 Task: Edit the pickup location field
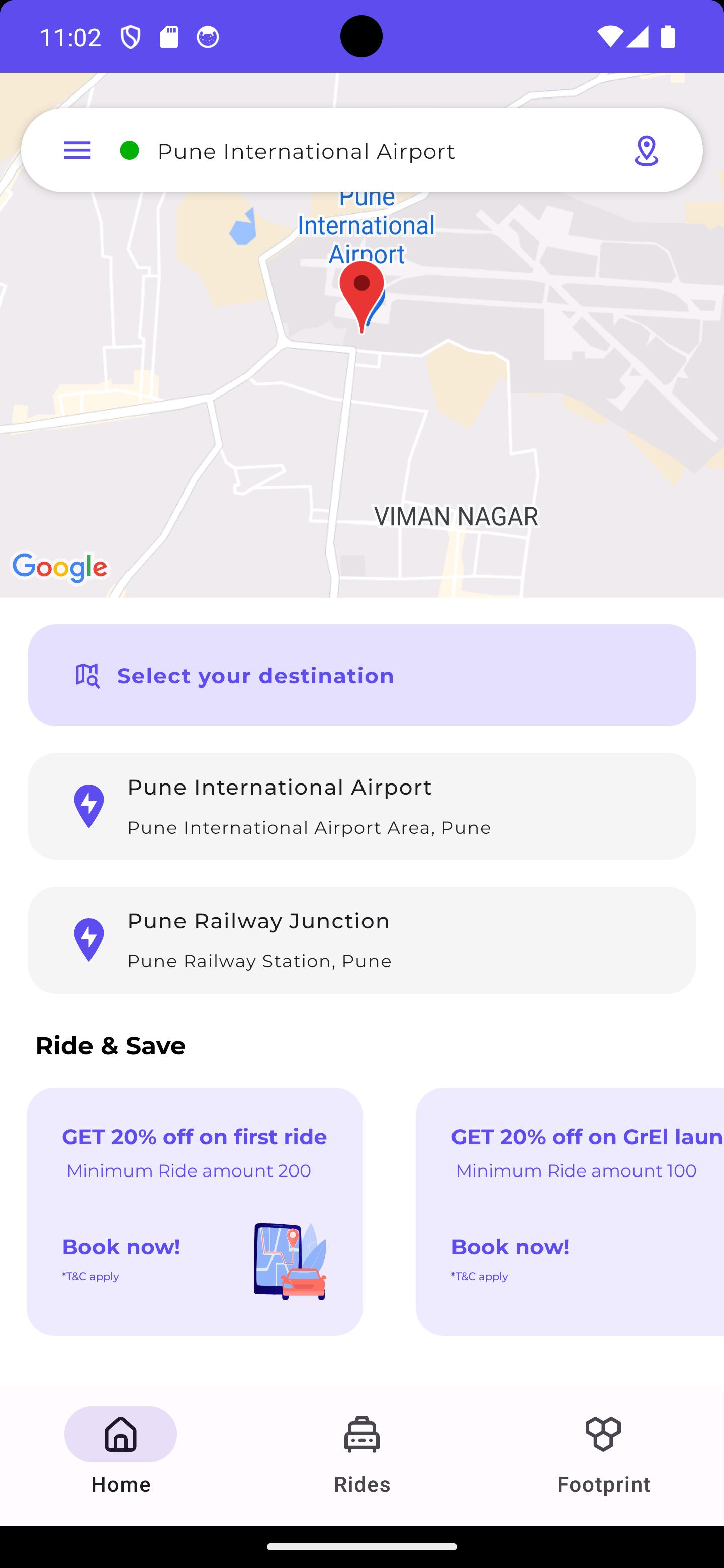pos(366,151)
